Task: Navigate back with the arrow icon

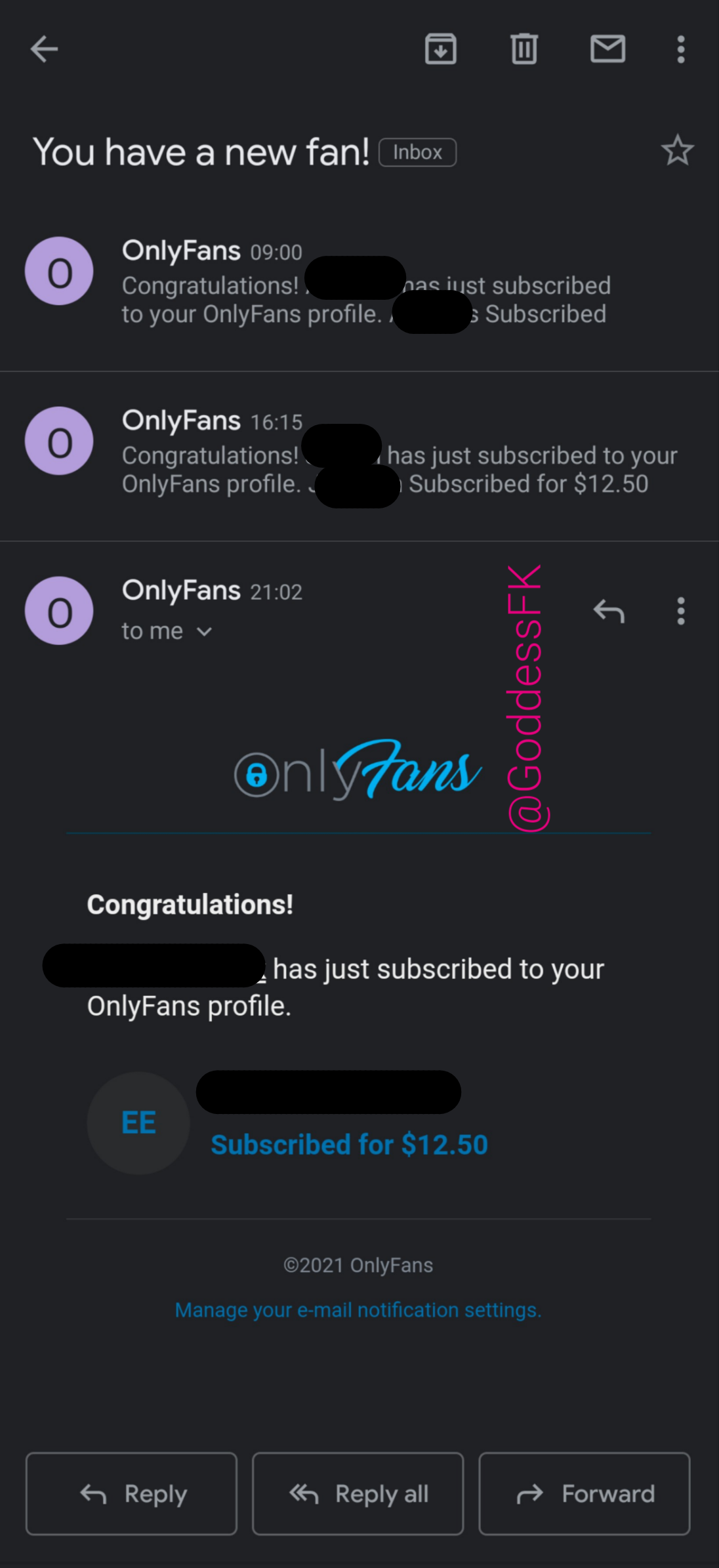Action: (44, 49)
